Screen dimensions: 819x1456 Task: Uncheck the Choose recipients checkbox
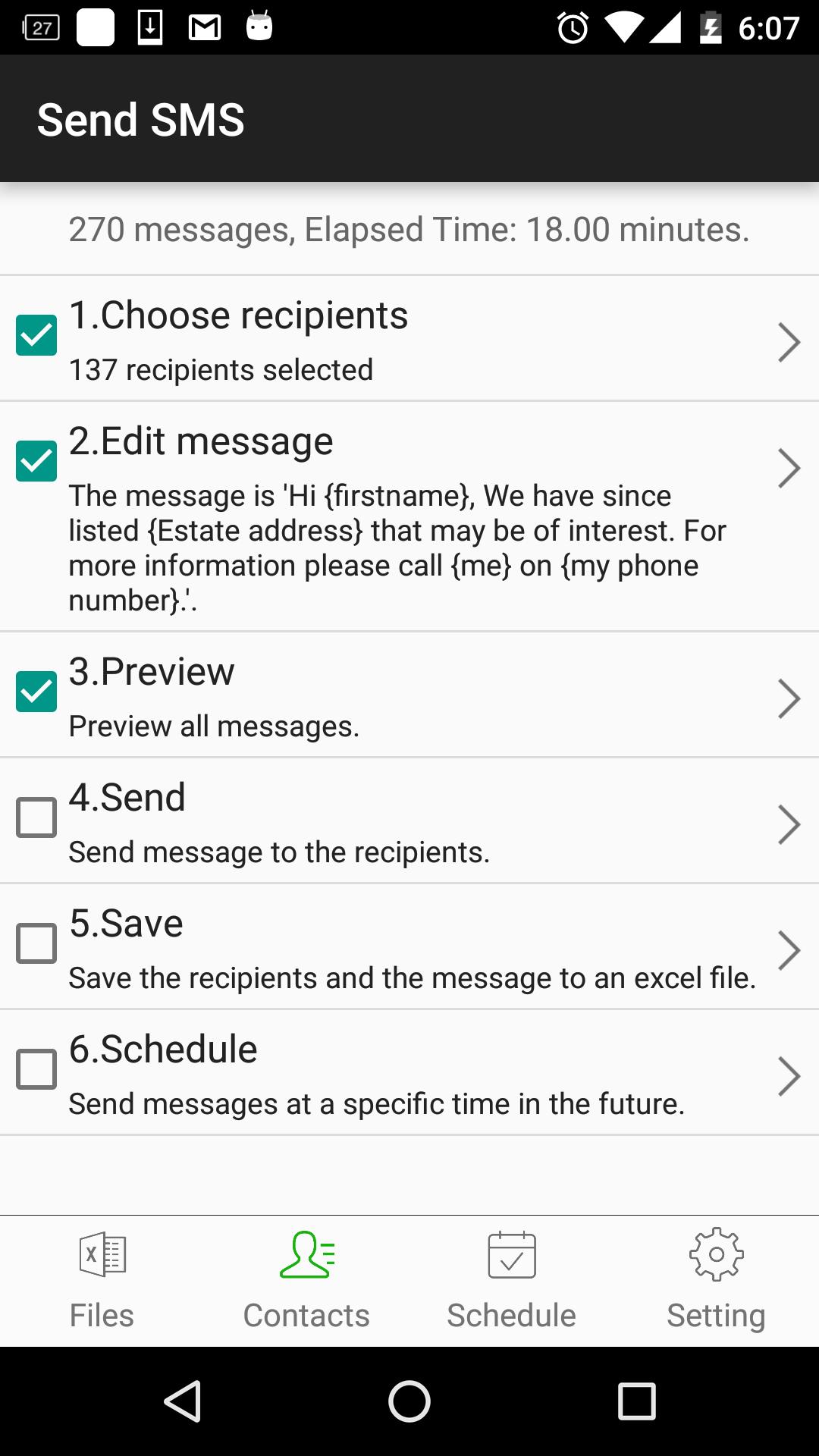click(36, 334)
